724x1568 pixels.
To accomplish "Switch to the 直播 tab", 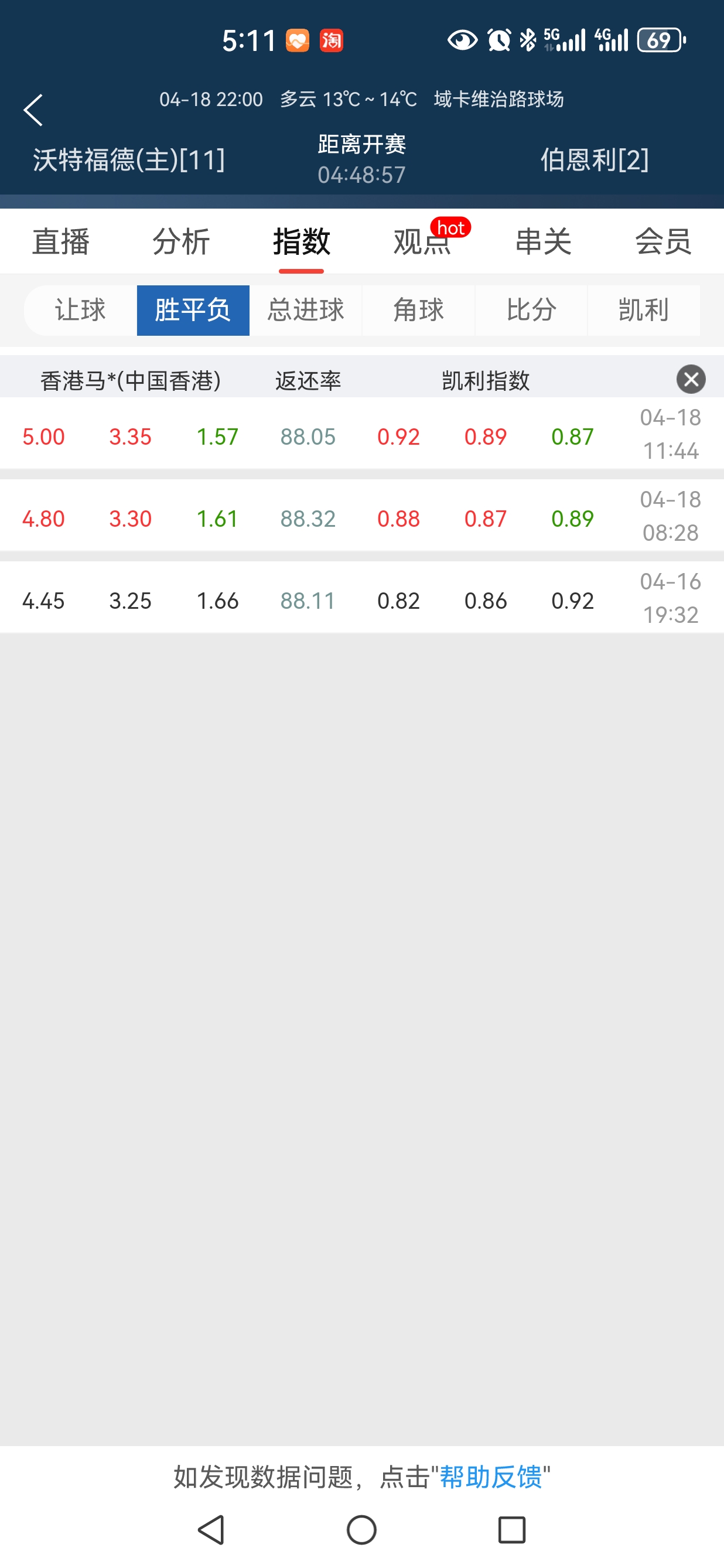I will (x=61, y=241).
